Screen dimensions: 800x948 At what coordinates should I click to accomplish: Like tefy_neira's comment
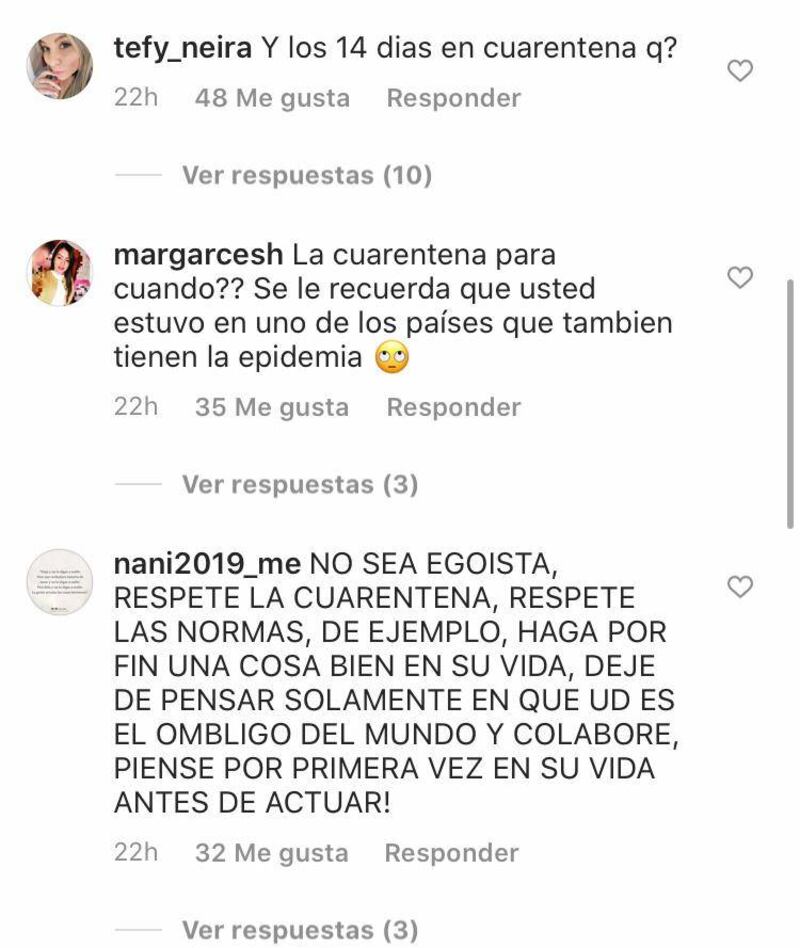[x=739, y=71]
